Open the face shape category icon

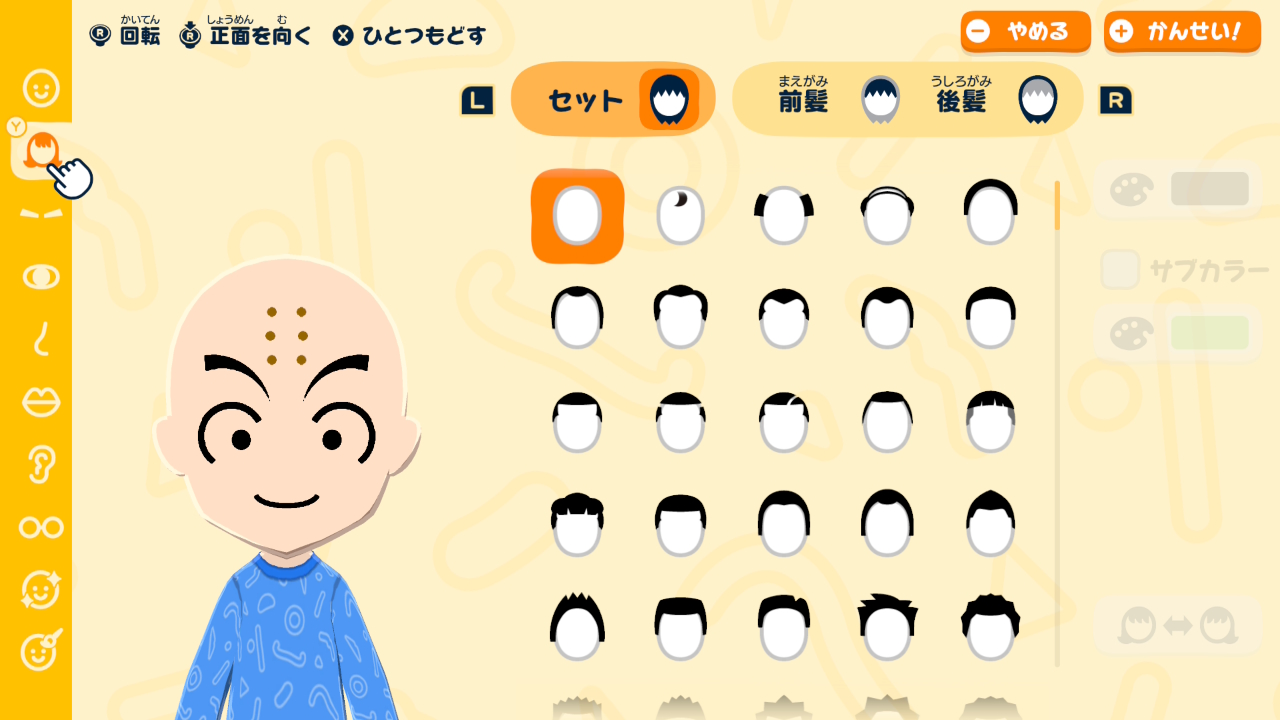pos(41,88)
